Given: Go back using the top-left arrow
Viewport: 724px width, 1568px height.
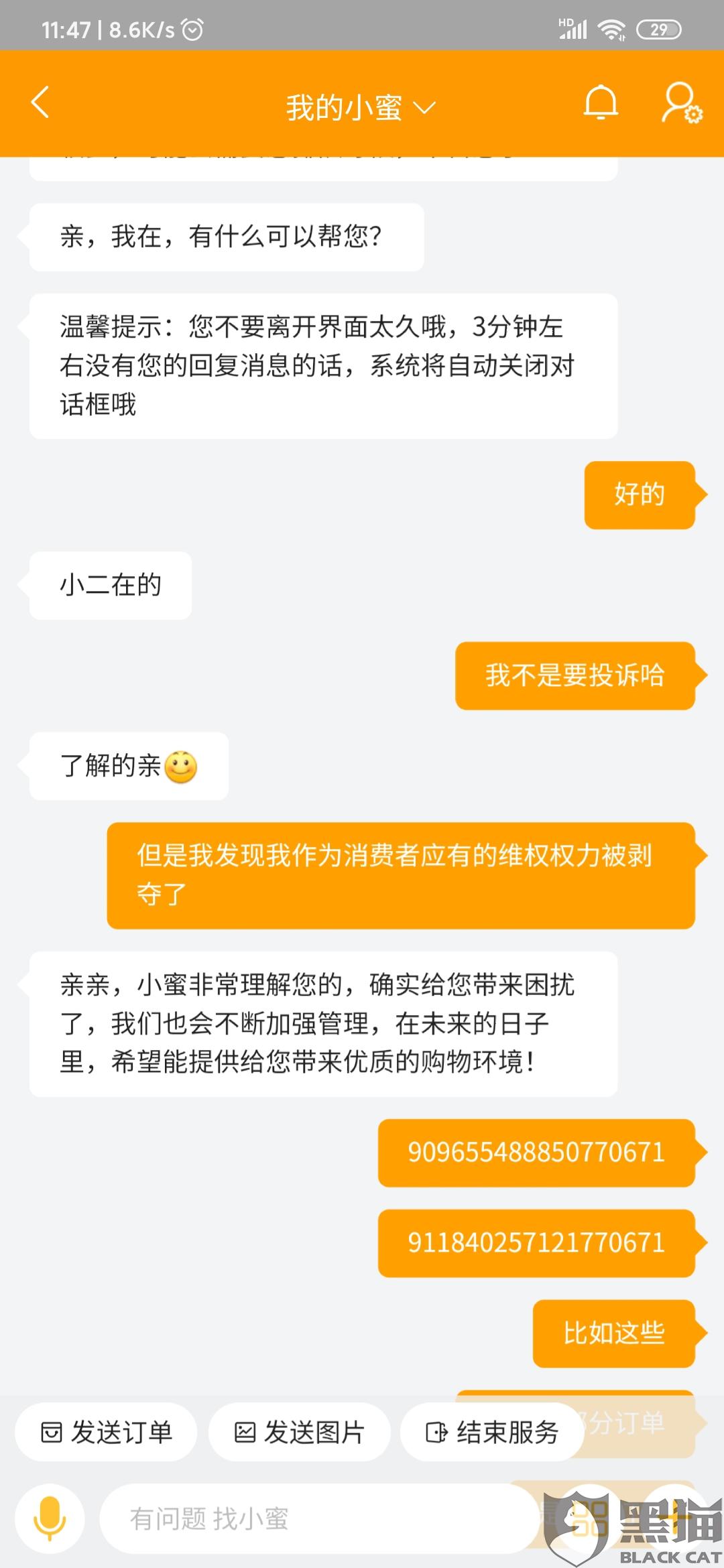Looking at the screenshot, I should click(40, 103).
